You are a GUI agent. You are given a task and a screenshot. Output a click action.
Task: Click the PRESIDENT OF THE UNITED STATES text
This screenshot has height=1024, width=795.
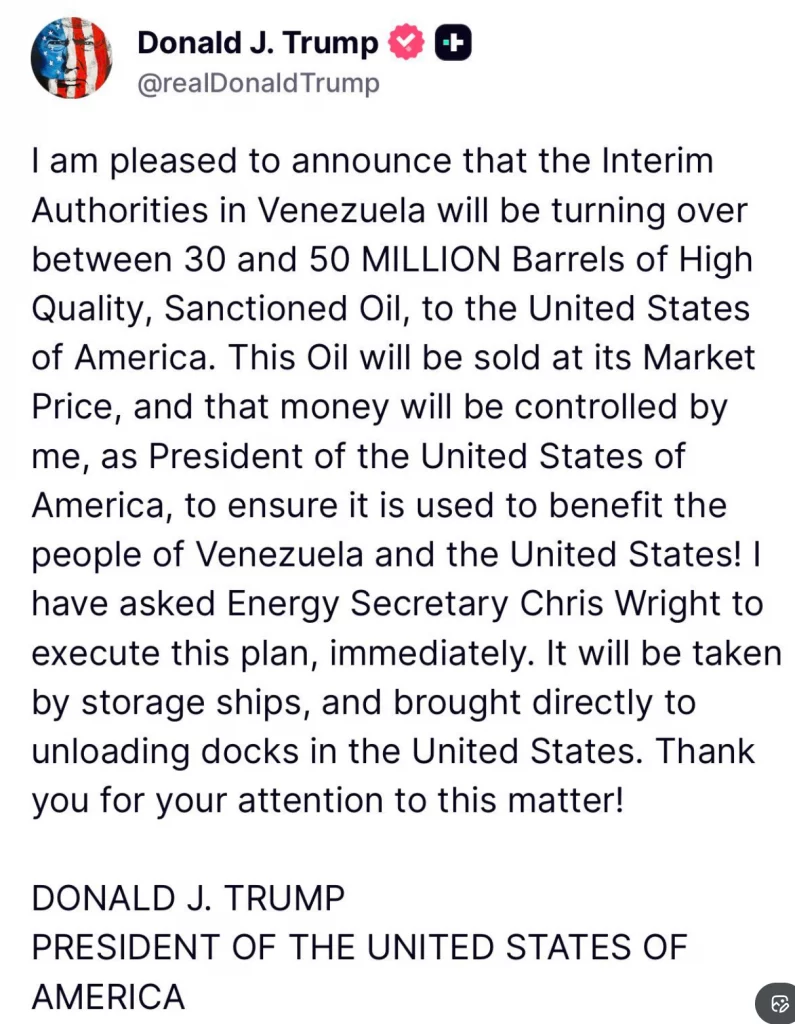pyautogui.click(x=360, y=947)
